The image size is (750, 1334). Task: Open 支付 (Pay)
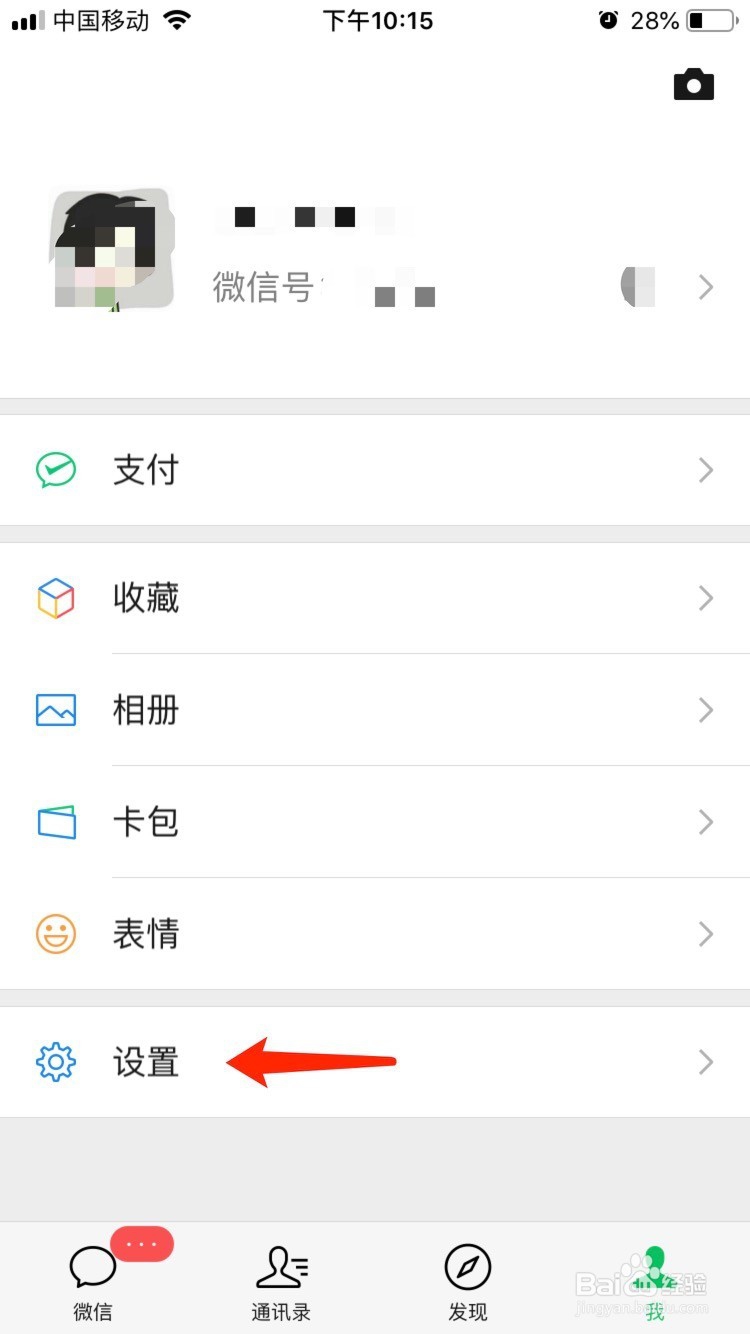(375, 470)
